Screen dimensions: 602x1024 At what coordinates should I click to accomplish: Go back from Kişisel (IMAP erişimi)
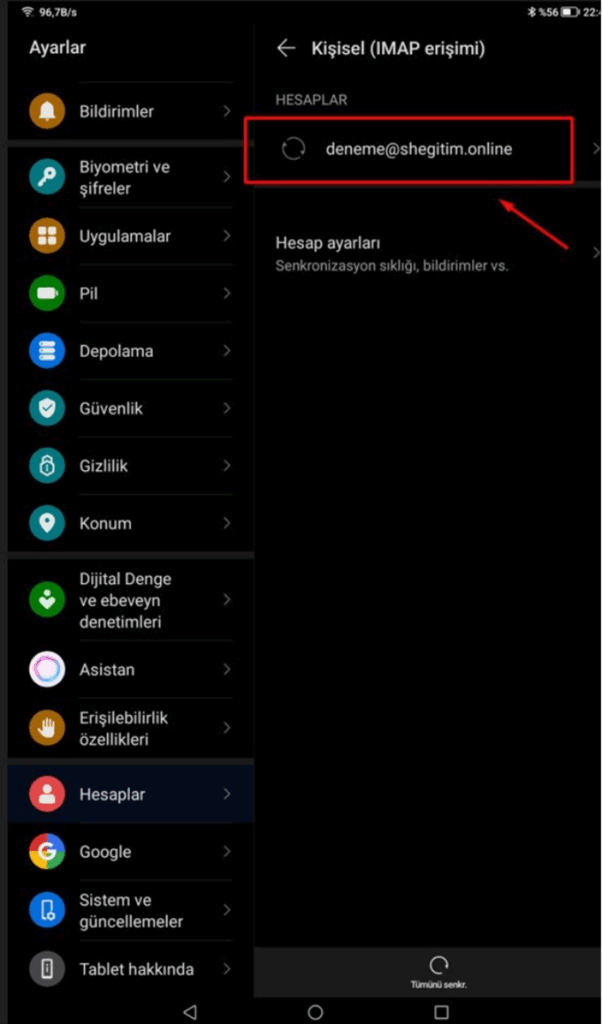click(x=286, y=48)
